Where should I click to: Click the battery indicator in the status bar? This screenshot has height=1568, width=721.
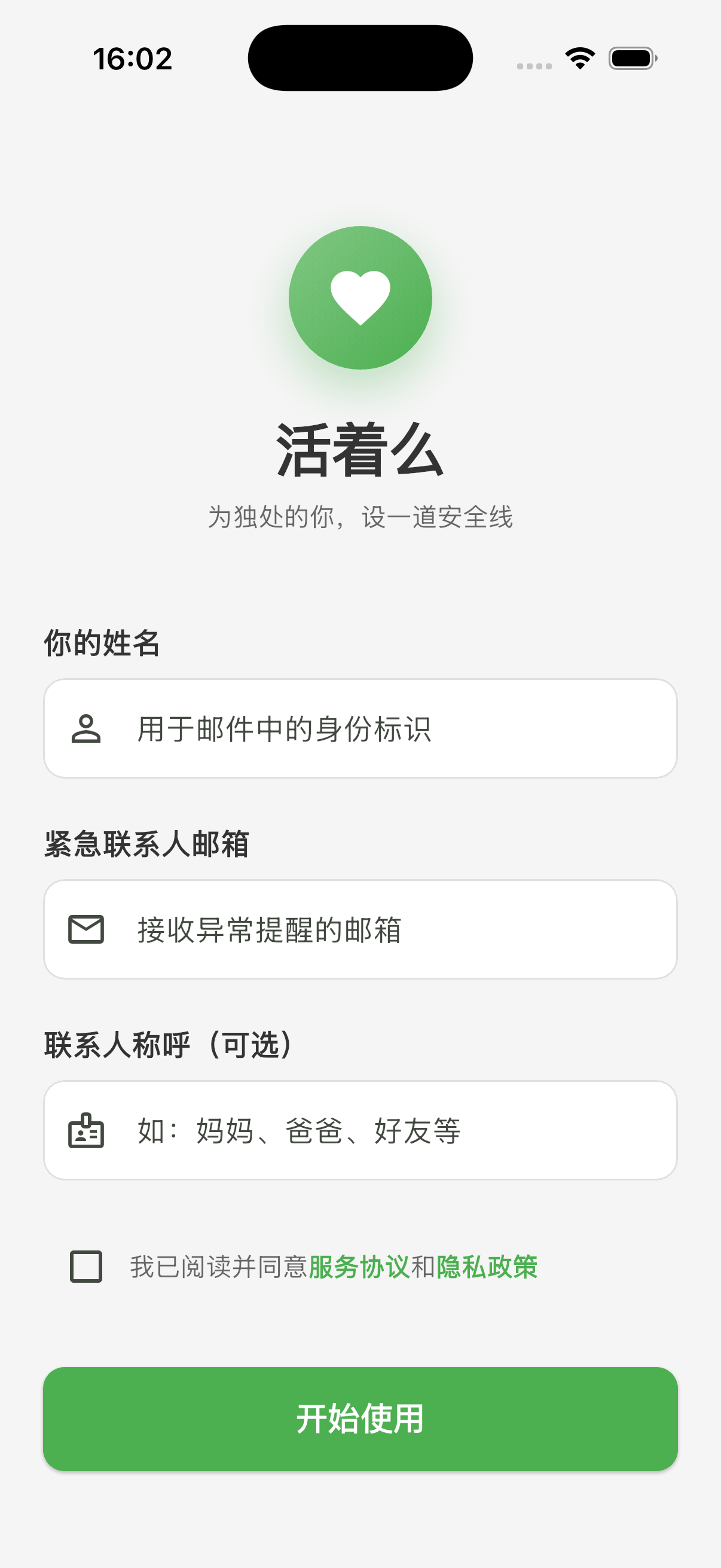631,58
